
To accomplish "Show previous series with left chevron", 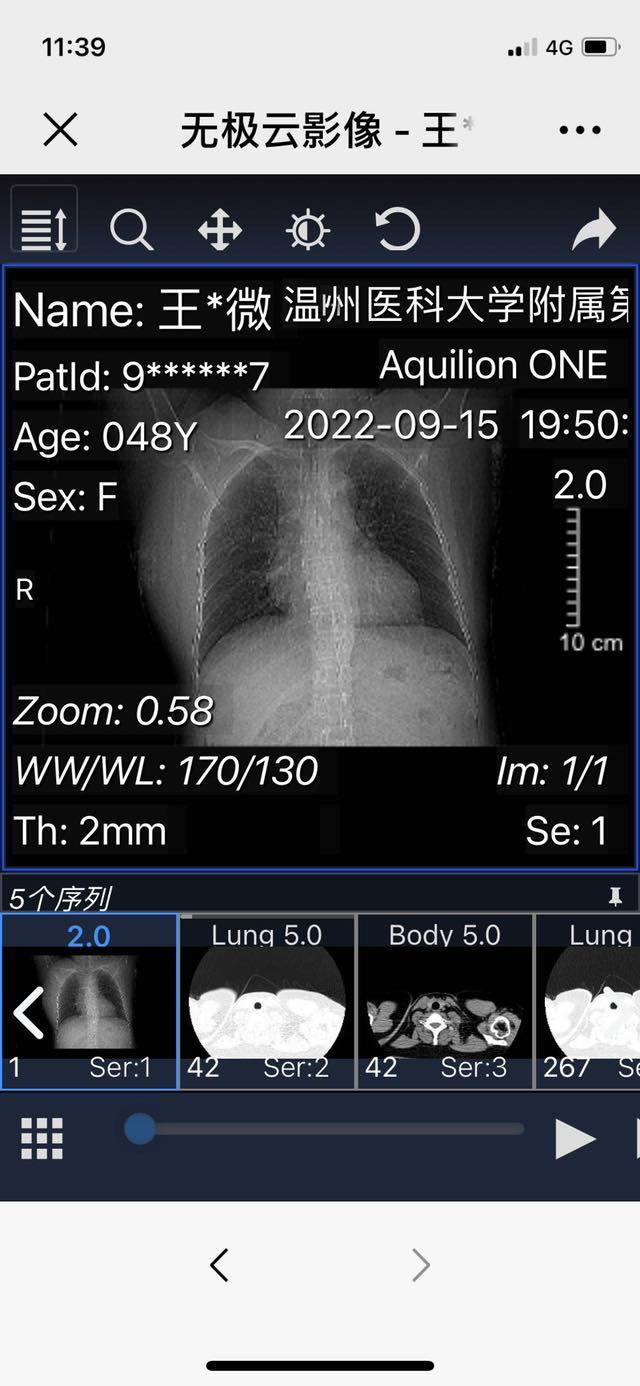I will pyautogui.click(x=28, y=1012).
